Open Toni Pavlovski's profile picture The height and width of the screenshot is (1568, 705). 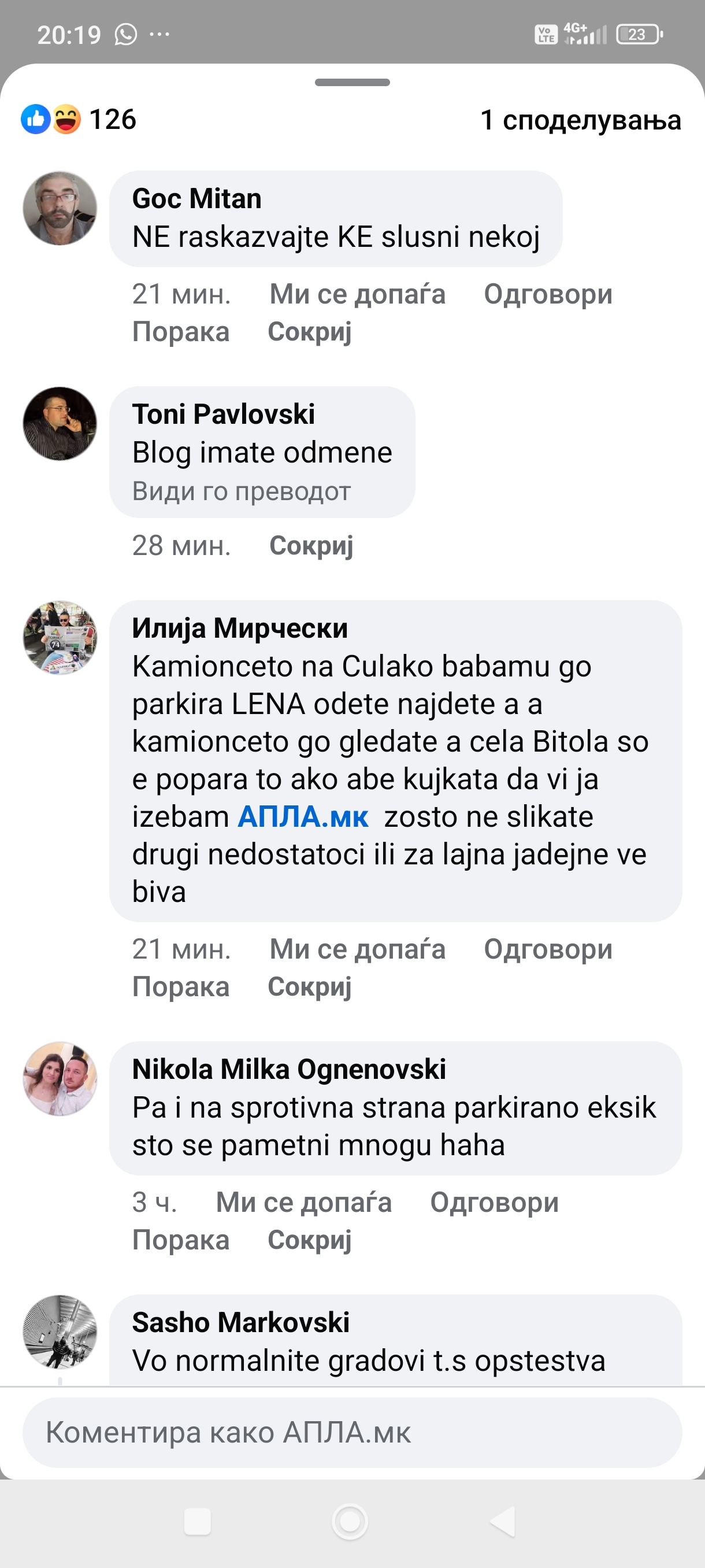(x=60, y=424)
